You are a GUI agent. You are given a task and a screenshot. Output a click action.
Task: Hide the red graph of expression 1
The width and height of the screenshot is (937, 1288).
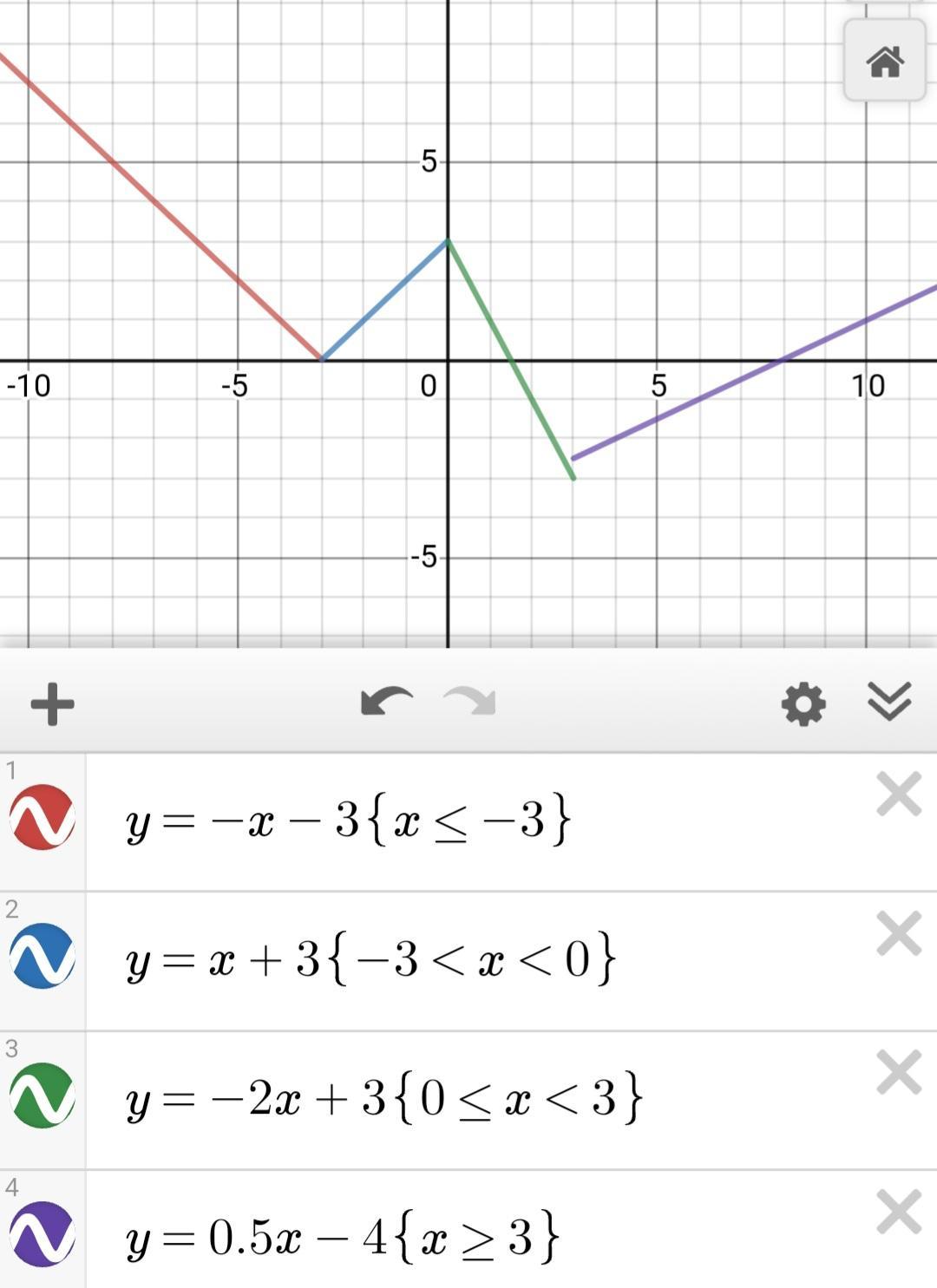42,817
